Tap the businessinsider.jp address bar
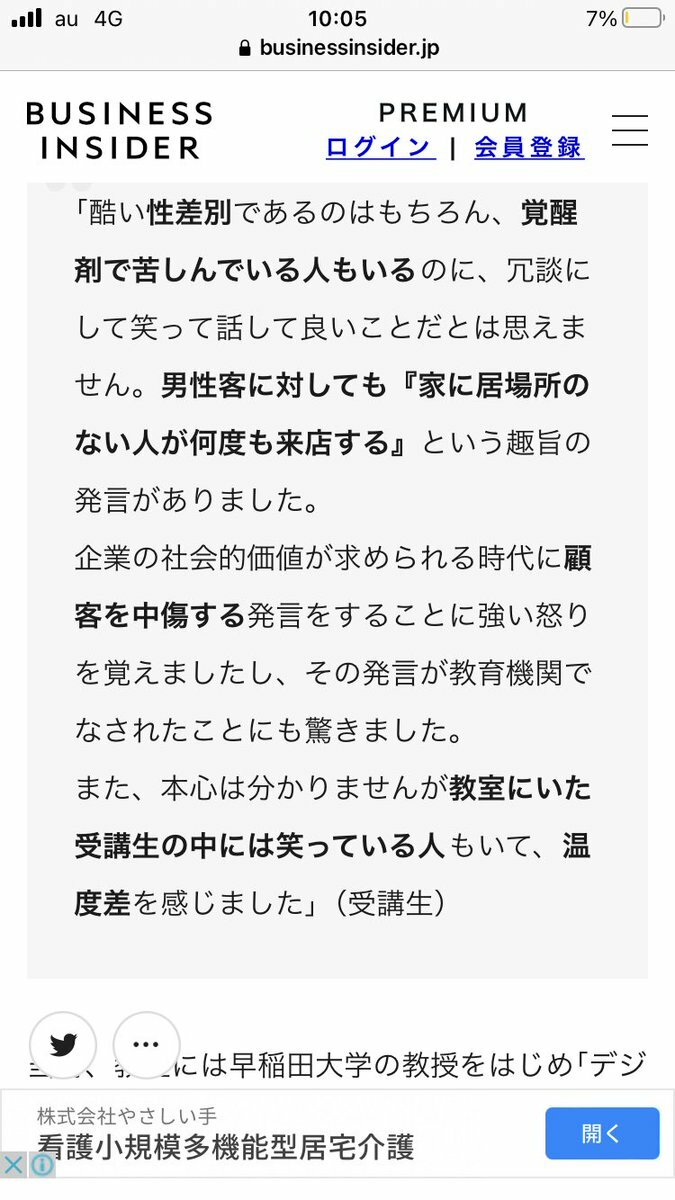This screenshot has width=675, height=1200. [x=338, y=48]
